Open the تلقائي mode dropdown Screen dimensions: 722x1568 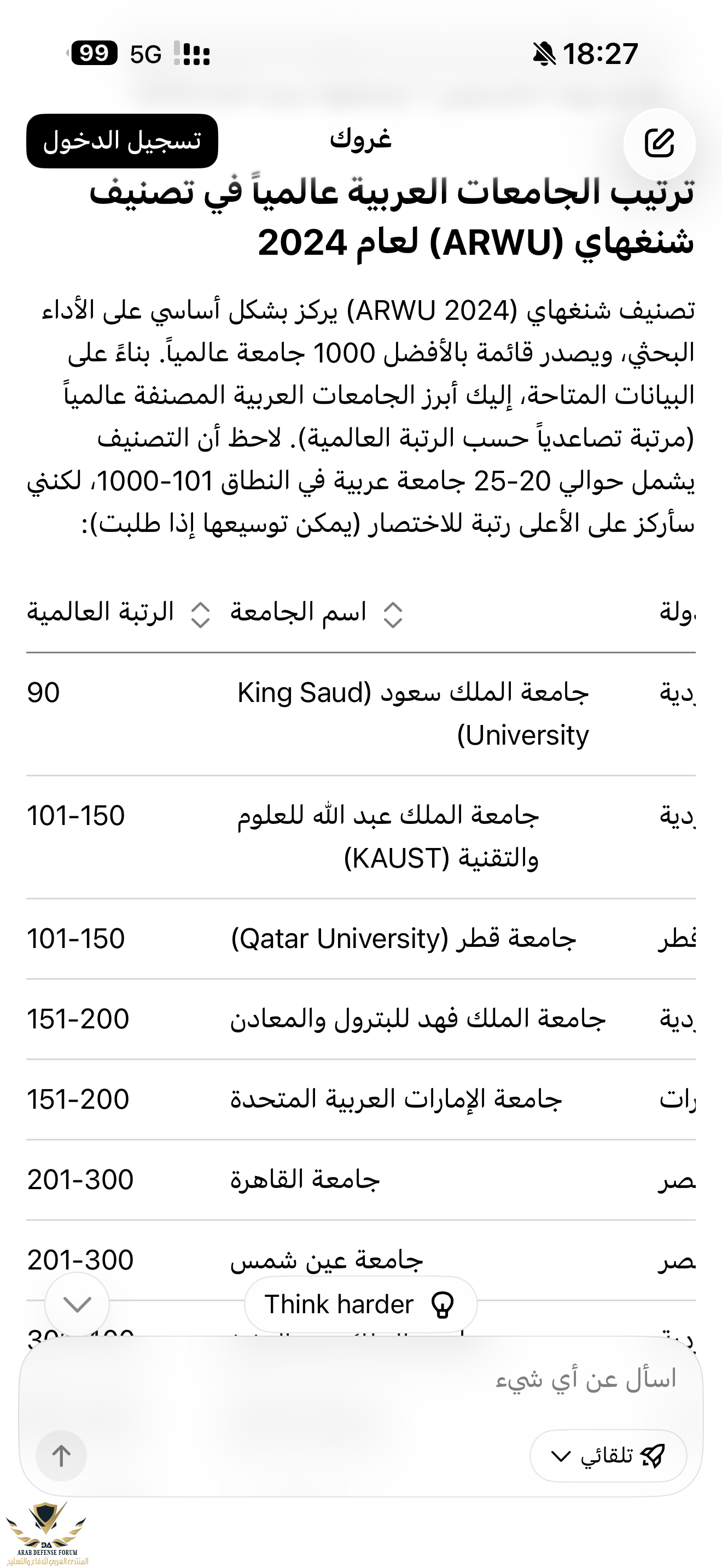(x=608, y=1456)
